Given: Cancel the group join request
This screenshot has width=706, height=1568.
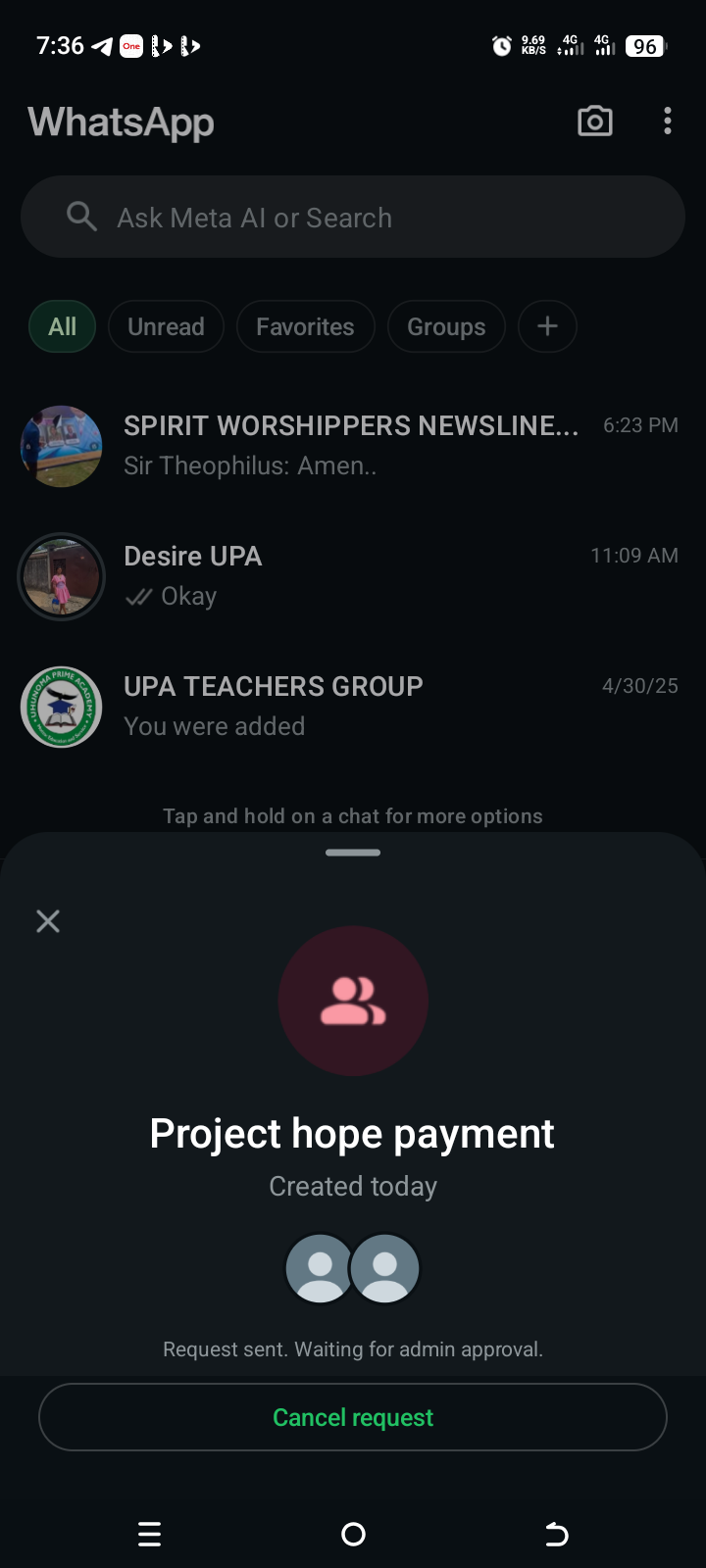Looking at the screenshot, I should 353,1417.
